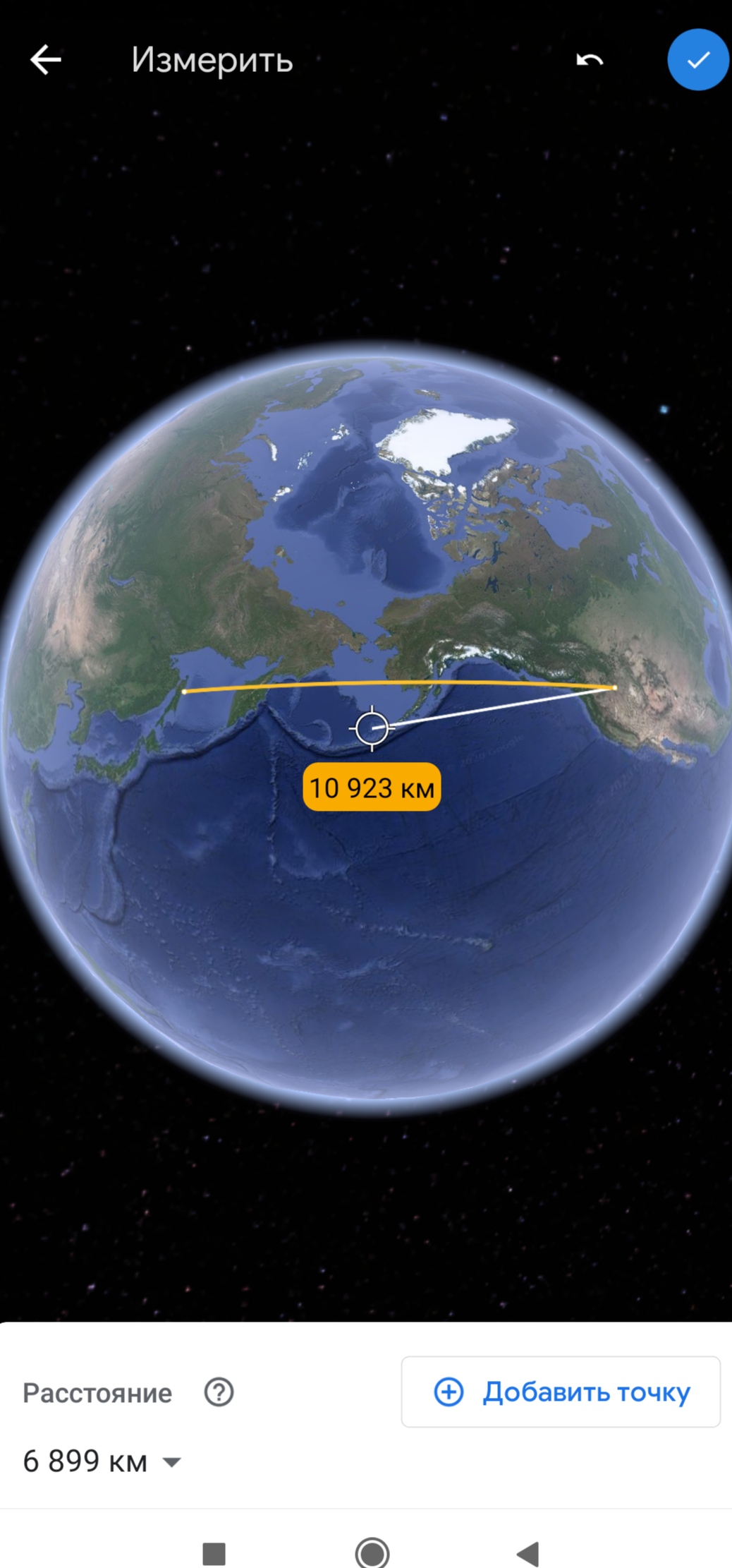Tap the system home button
Viewport: 732px width, 1568px height.
(x=372, y=1552)
